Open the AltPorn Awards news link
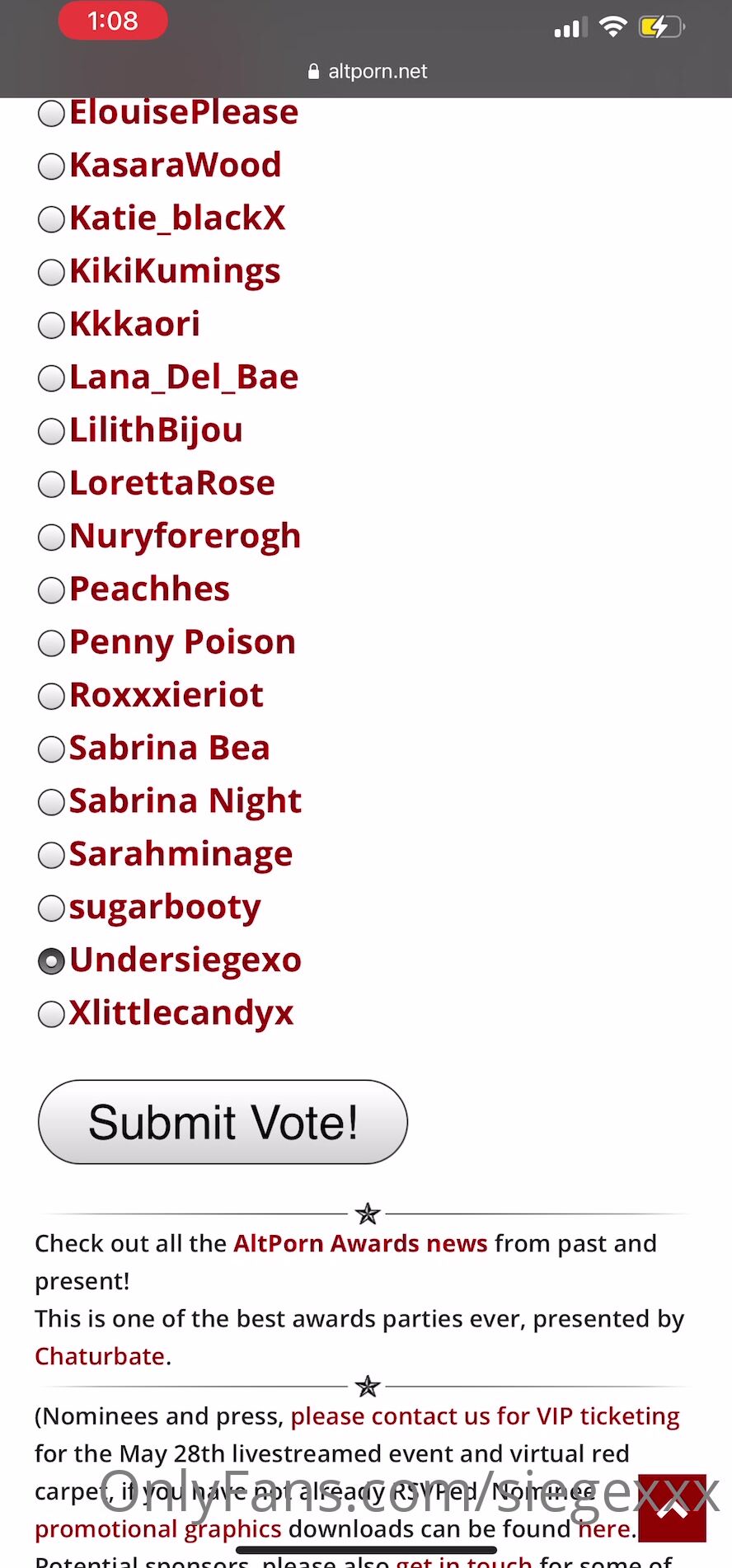 pos(360,1243)
